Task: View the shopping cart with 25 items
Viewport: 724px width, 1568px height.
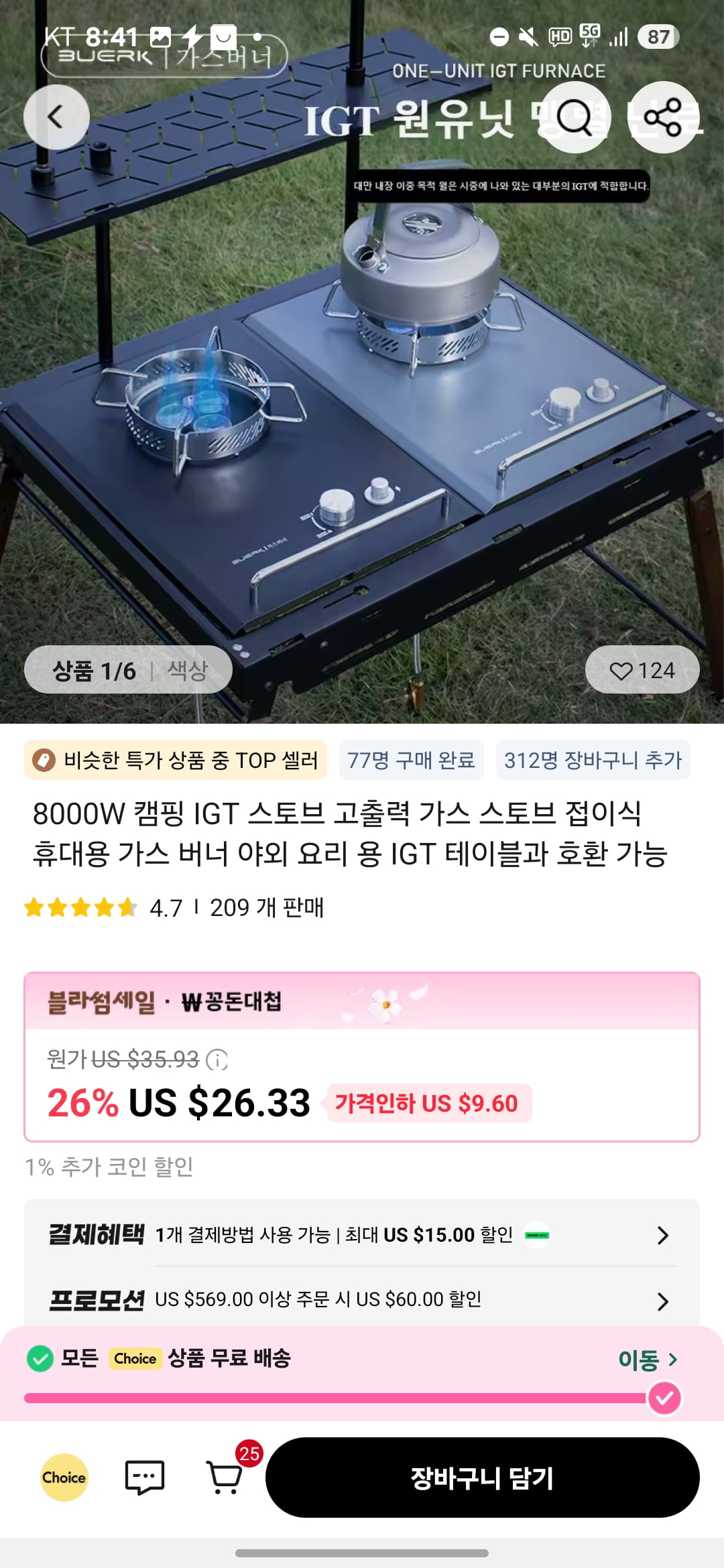Action: click(226, 1477)
